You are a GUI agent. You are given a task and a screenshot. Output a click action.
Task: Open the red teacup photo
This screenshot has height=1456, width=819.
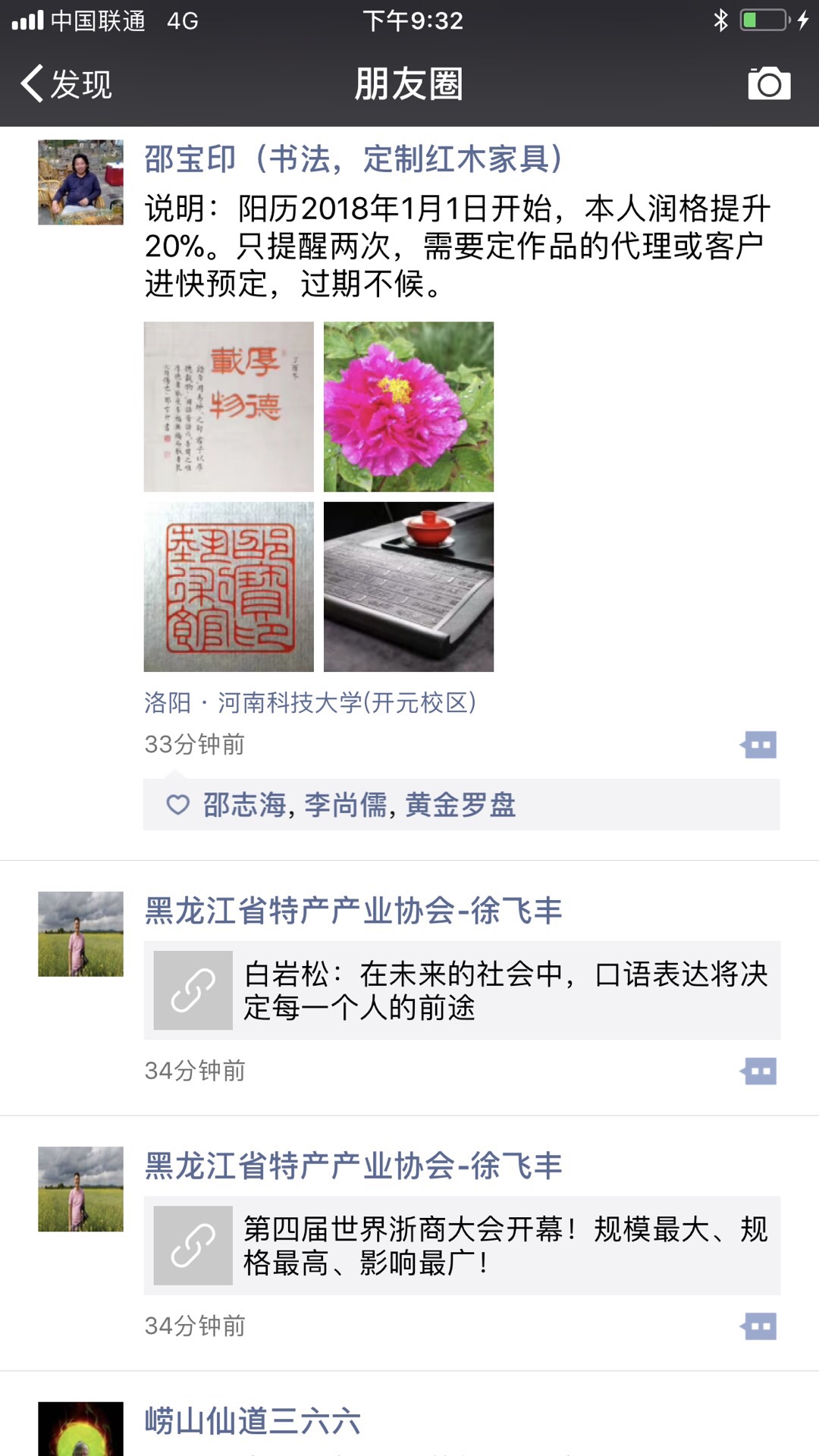[408, 586]
